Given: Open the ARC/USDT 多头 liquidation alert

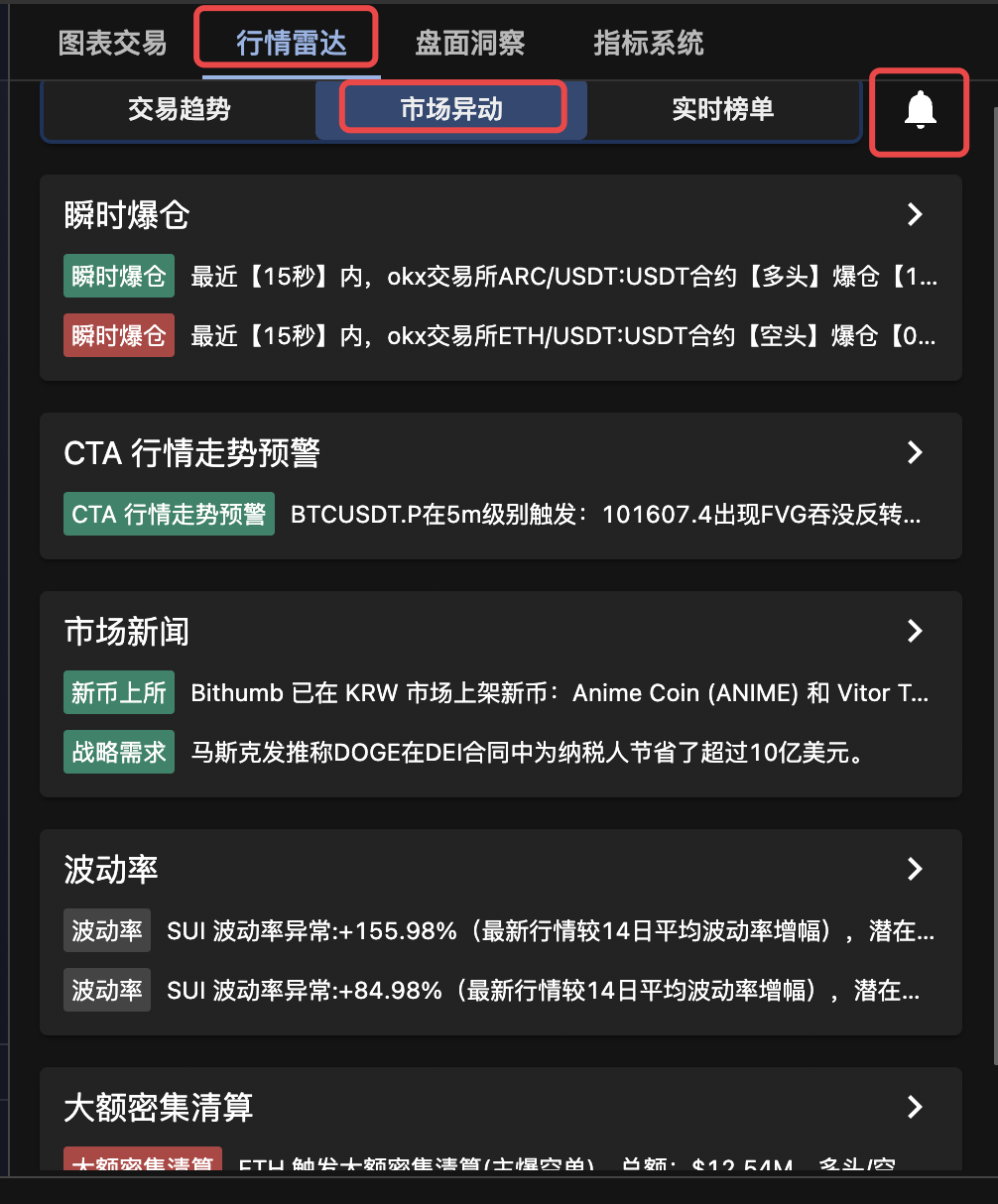Looking at the screenshot, I should [562, 277].
